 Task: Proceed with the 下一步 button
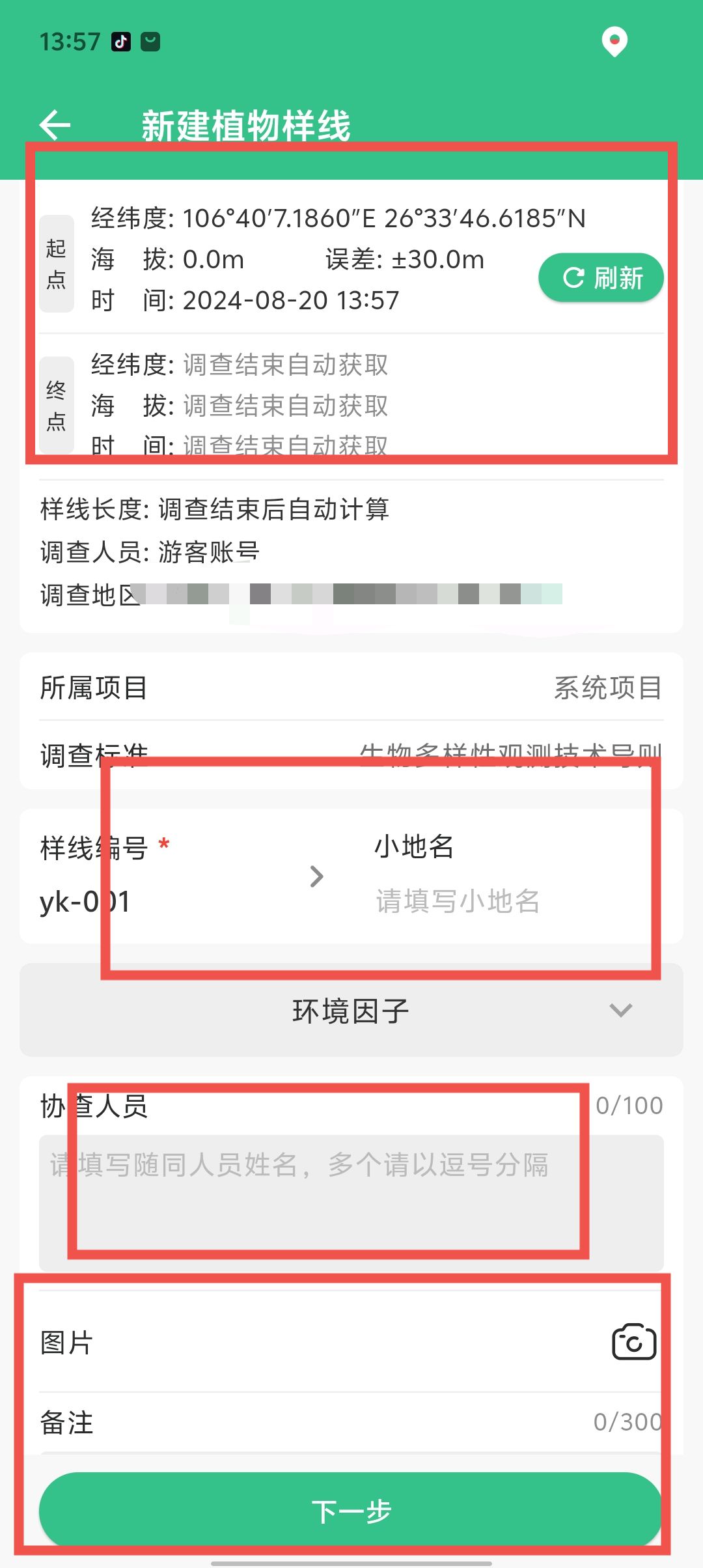(x=351, y=1511)
